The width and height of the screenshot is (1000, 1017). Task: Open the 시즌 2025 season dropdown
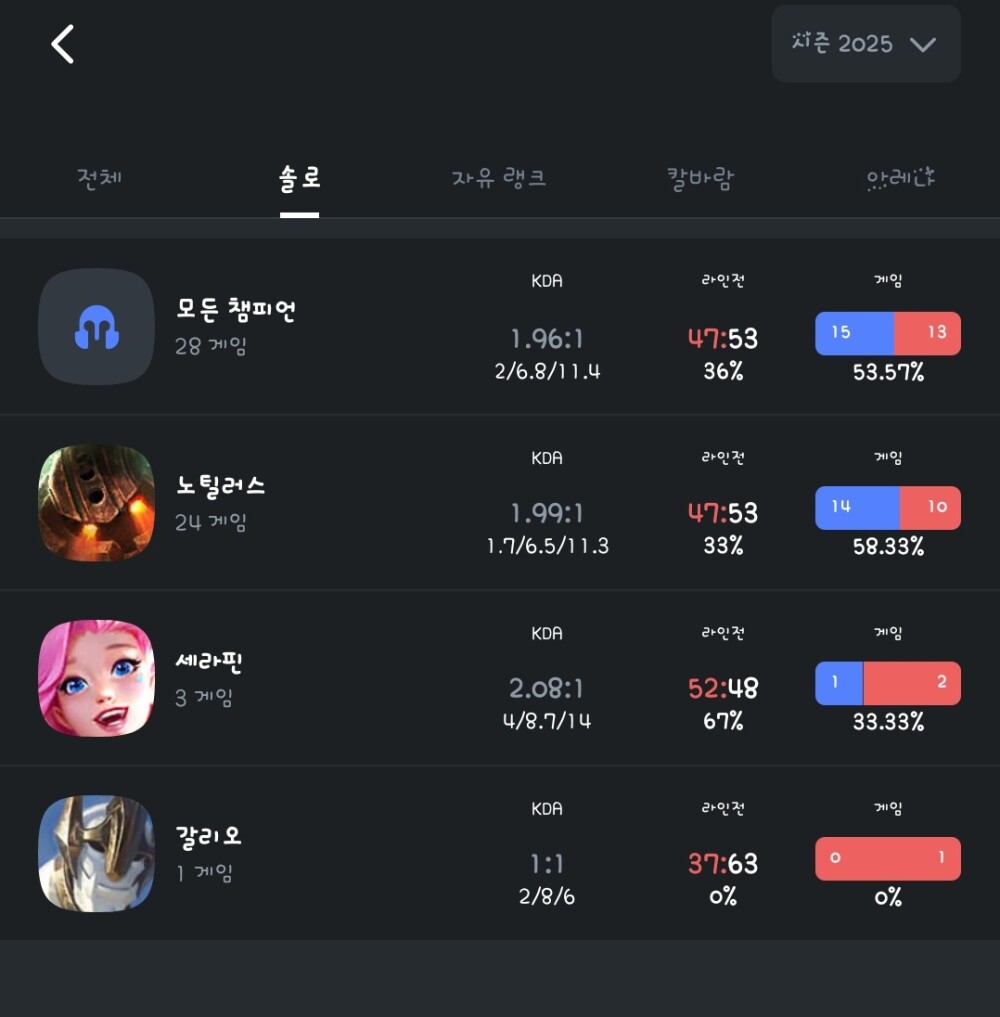click(x=865, y=44)
